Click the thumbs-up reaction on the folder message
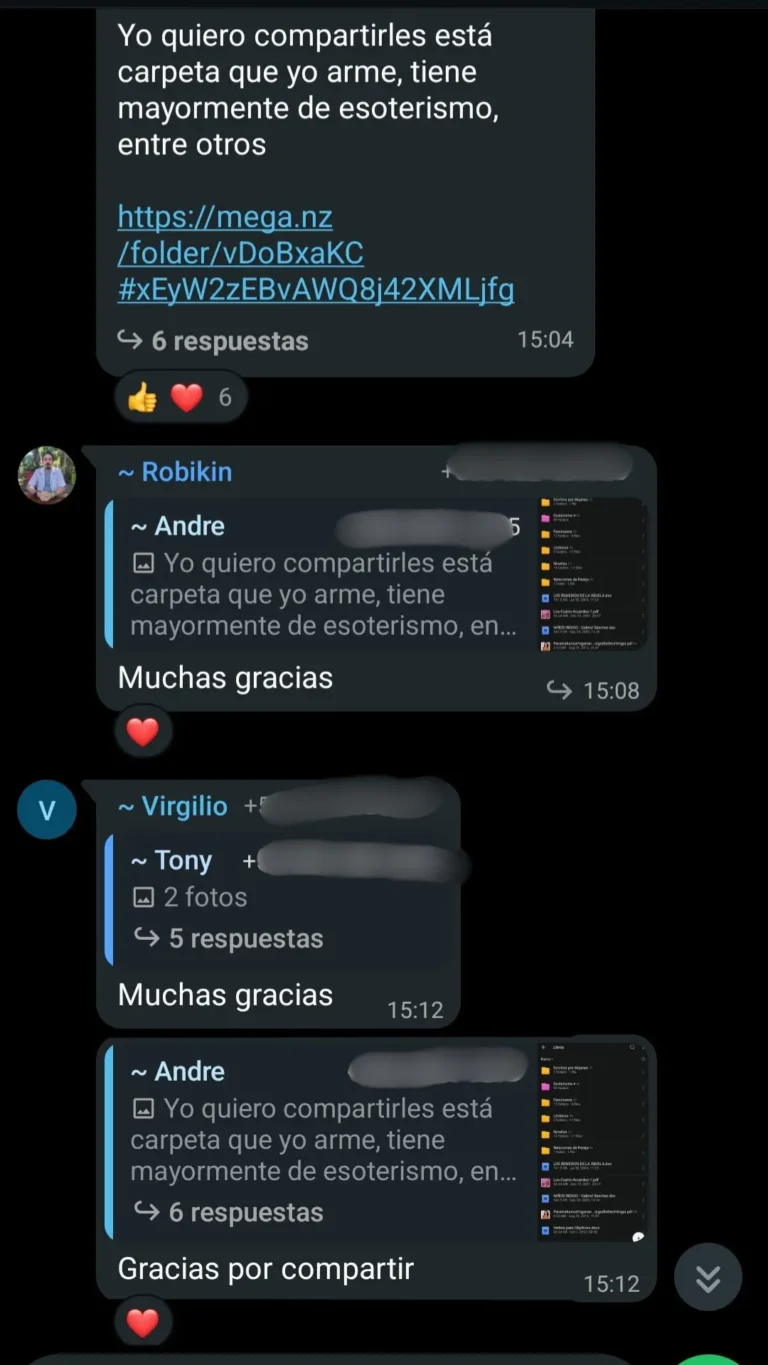Viewport: 768px width, 1365px height. tap(141, 396)
